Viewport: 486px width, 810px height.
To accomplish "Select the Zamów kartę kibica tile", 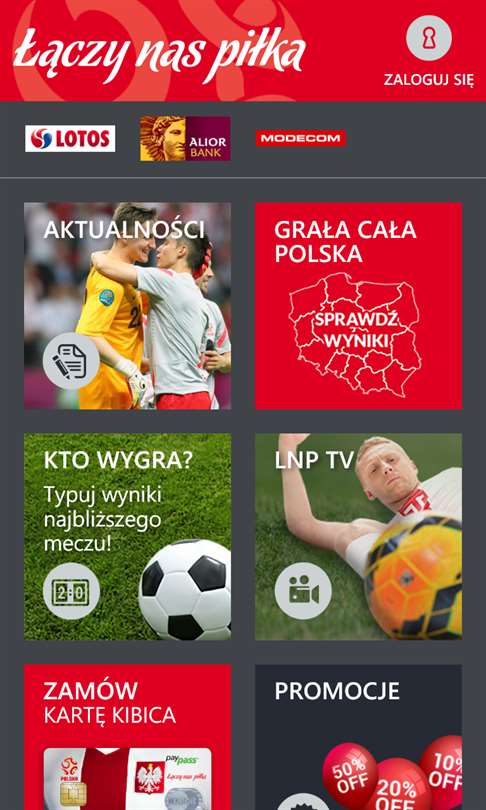I will [128, 737].
